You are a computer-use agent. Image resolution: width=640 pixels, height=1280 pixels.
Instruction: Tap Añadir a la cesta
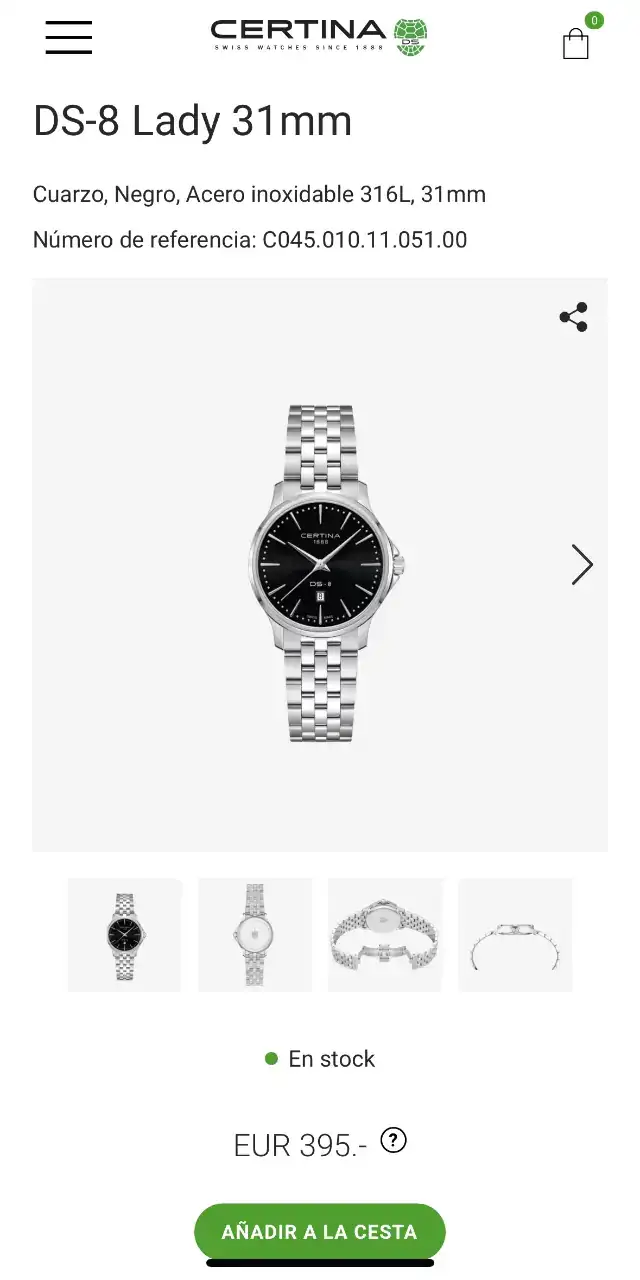click(319, 1232)
